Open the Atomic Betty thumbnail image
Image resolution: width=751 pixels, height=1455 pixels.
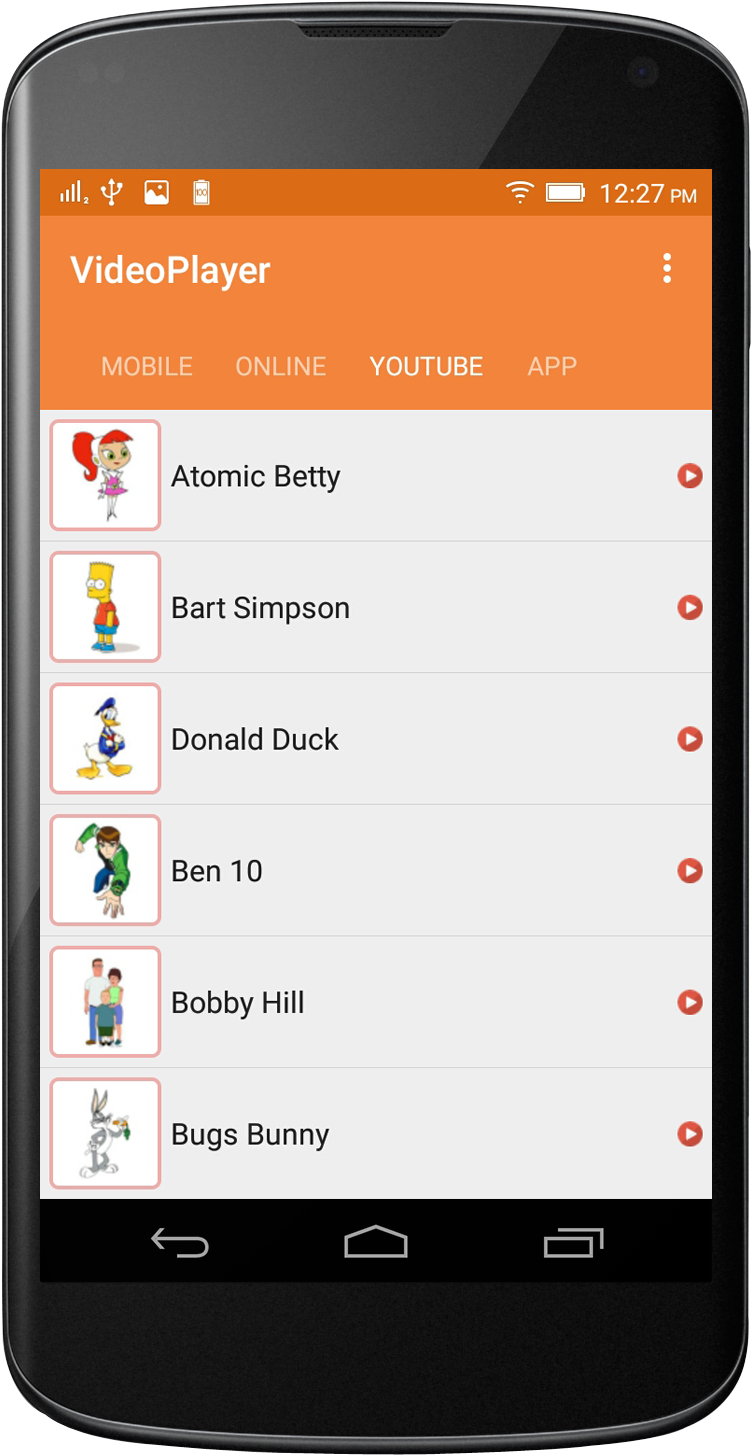point(105,476)
